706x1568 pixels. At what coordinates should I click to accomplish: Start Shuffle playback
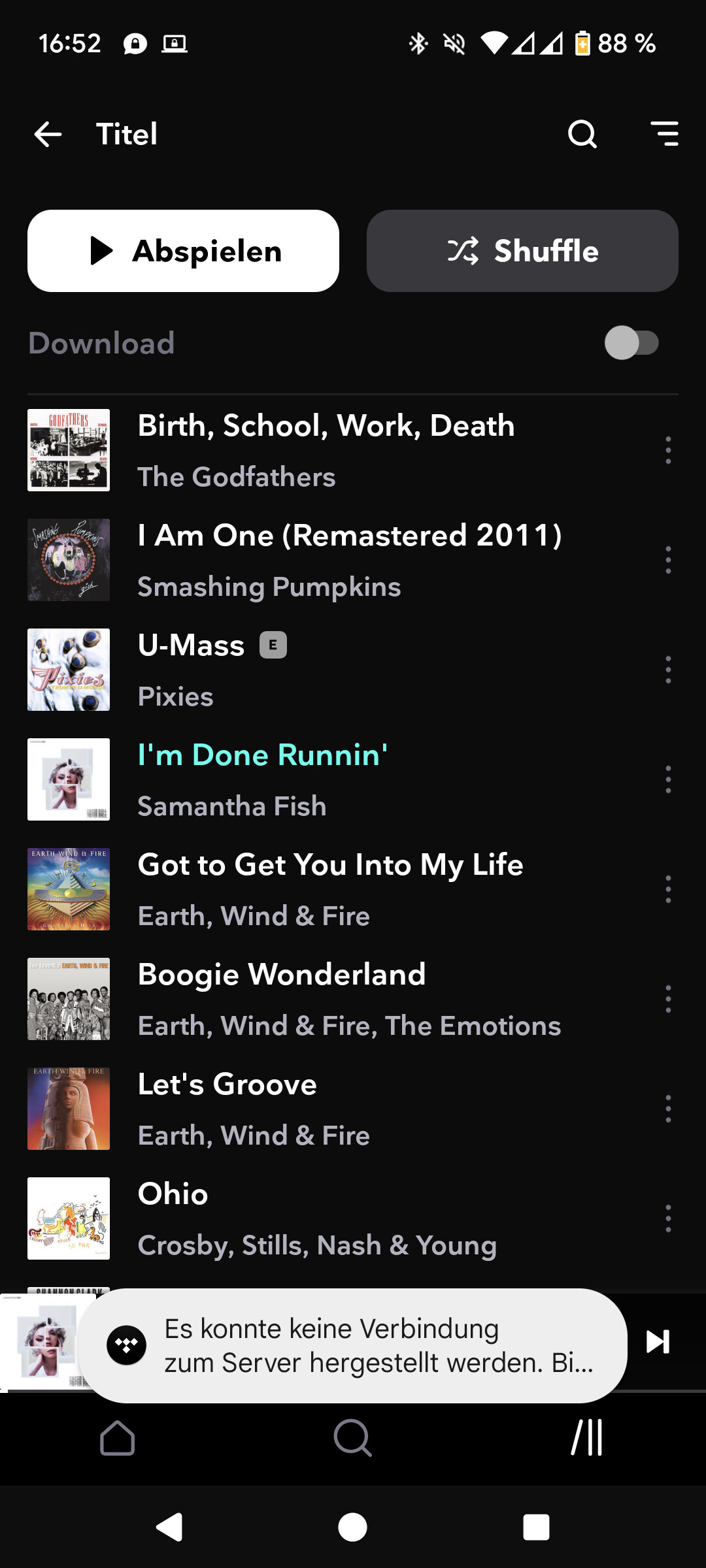pyautogui.click(x=522, y=251)
